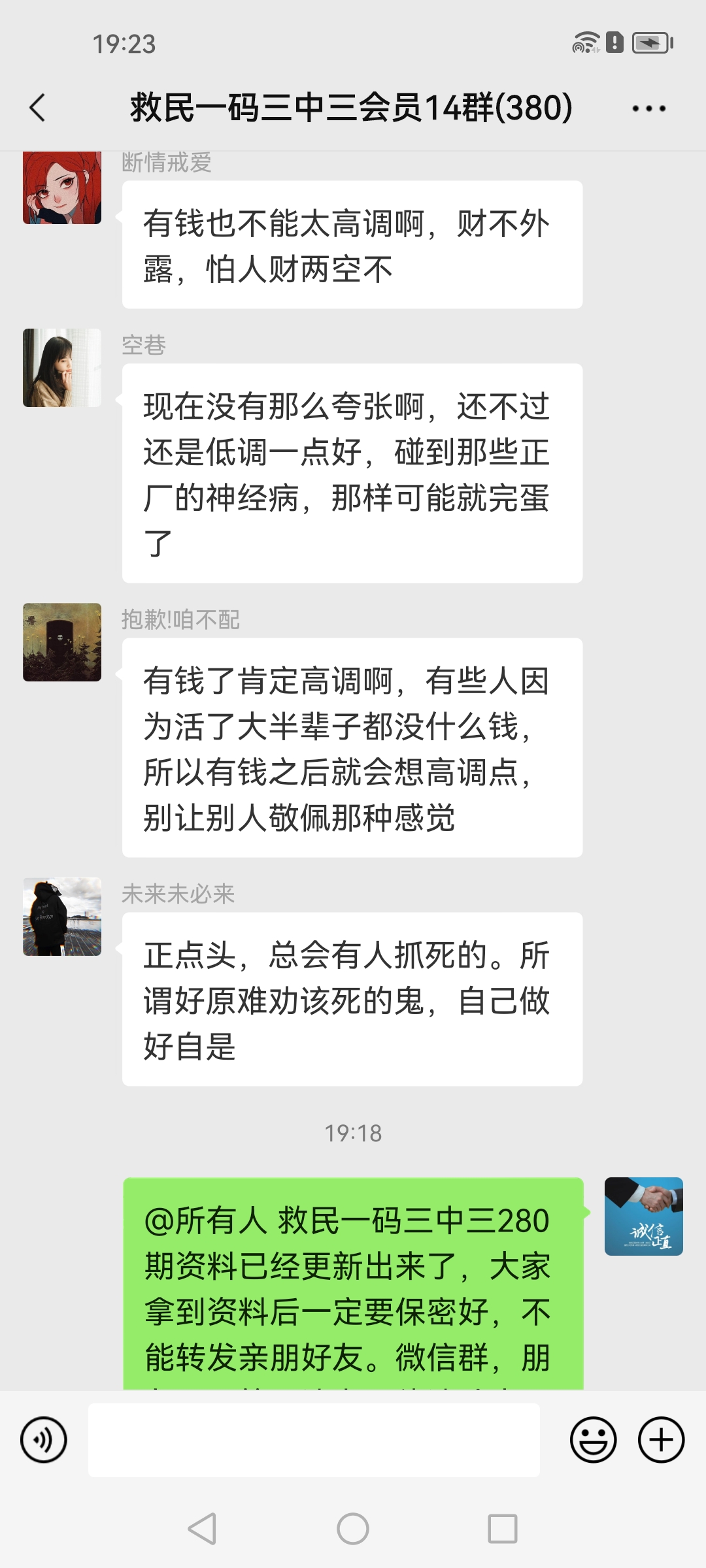
Task: Open the avatar of 抱歉!咱不配
Action: click(62, 642)
